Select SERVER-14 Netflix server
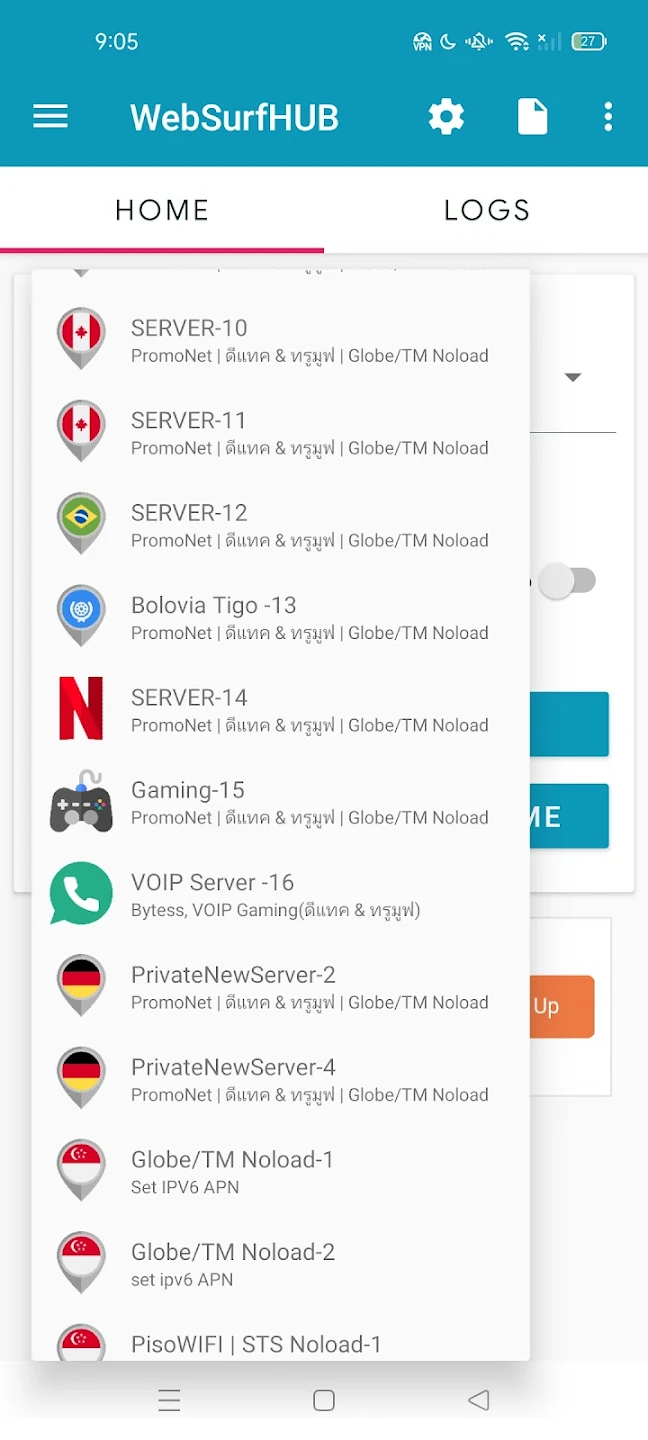 (x=280, y=710)
